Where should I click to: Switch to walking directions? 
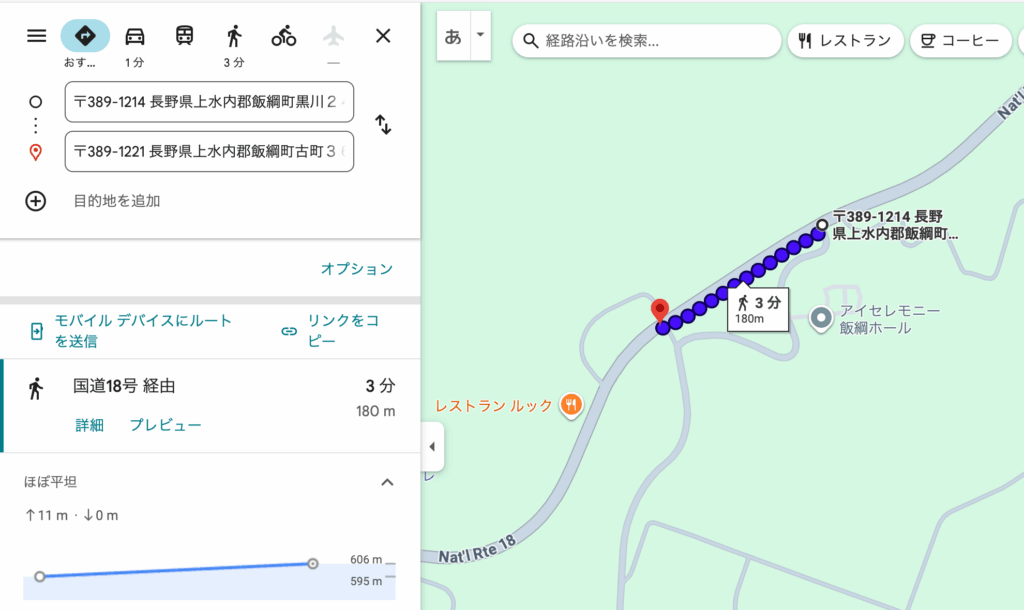234,36
